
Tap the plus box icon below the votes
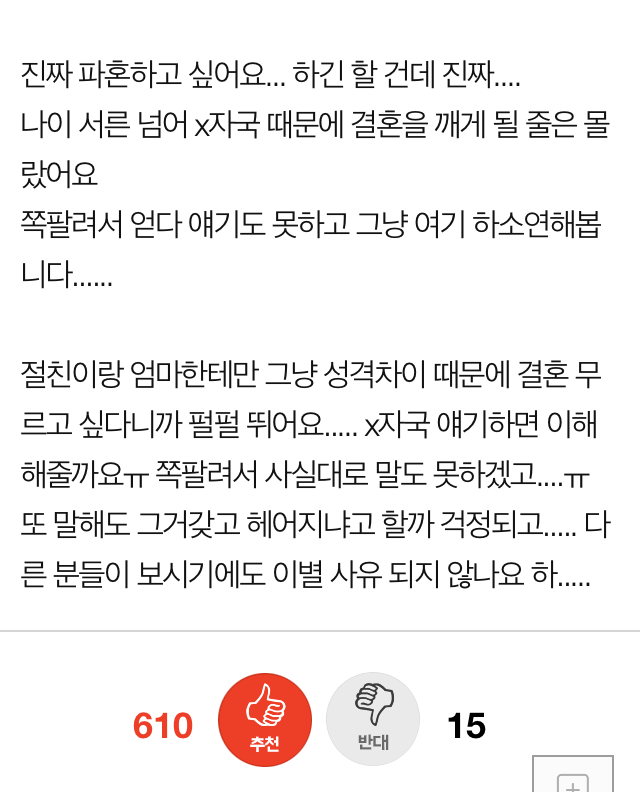572,778
